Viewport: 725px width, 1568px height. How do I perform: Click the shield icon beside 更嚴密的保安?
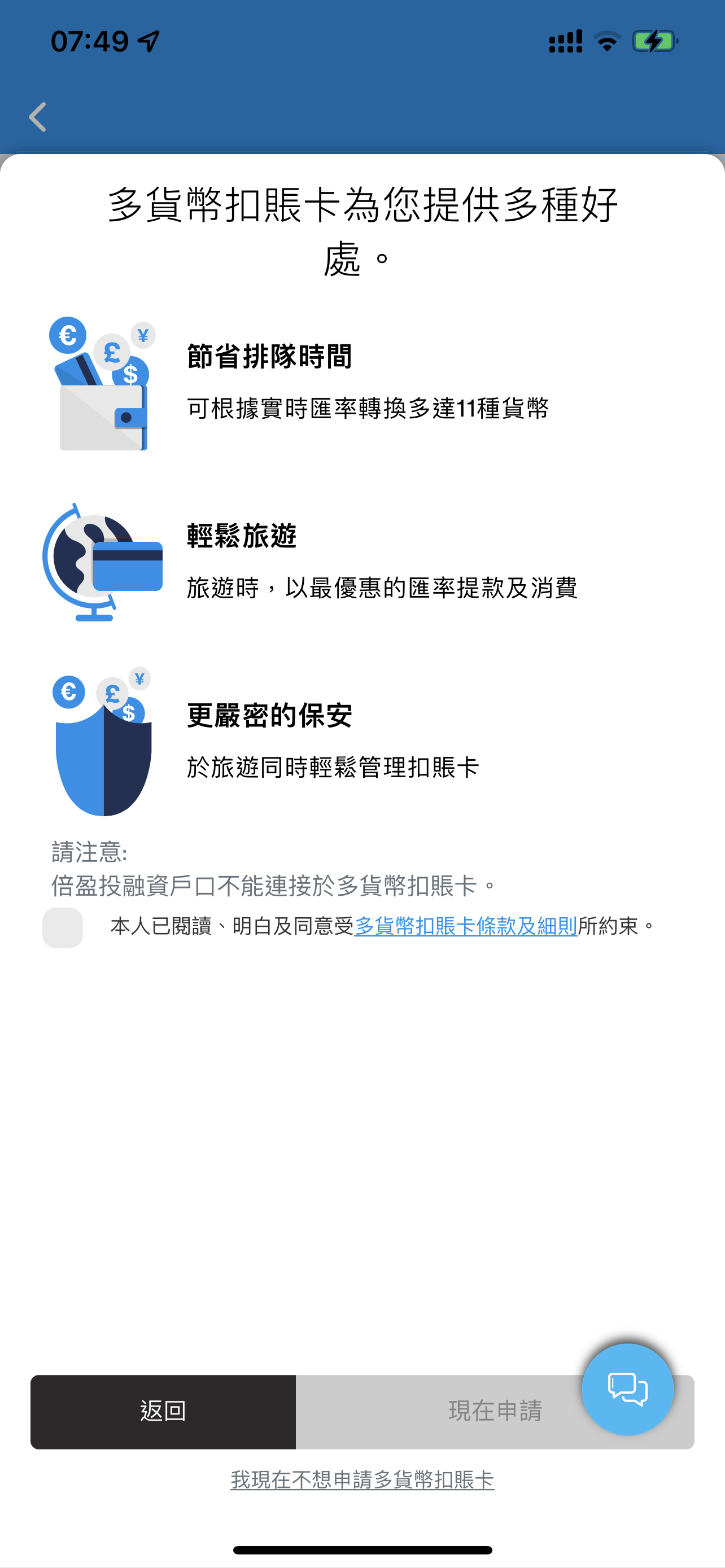(104, 761)
